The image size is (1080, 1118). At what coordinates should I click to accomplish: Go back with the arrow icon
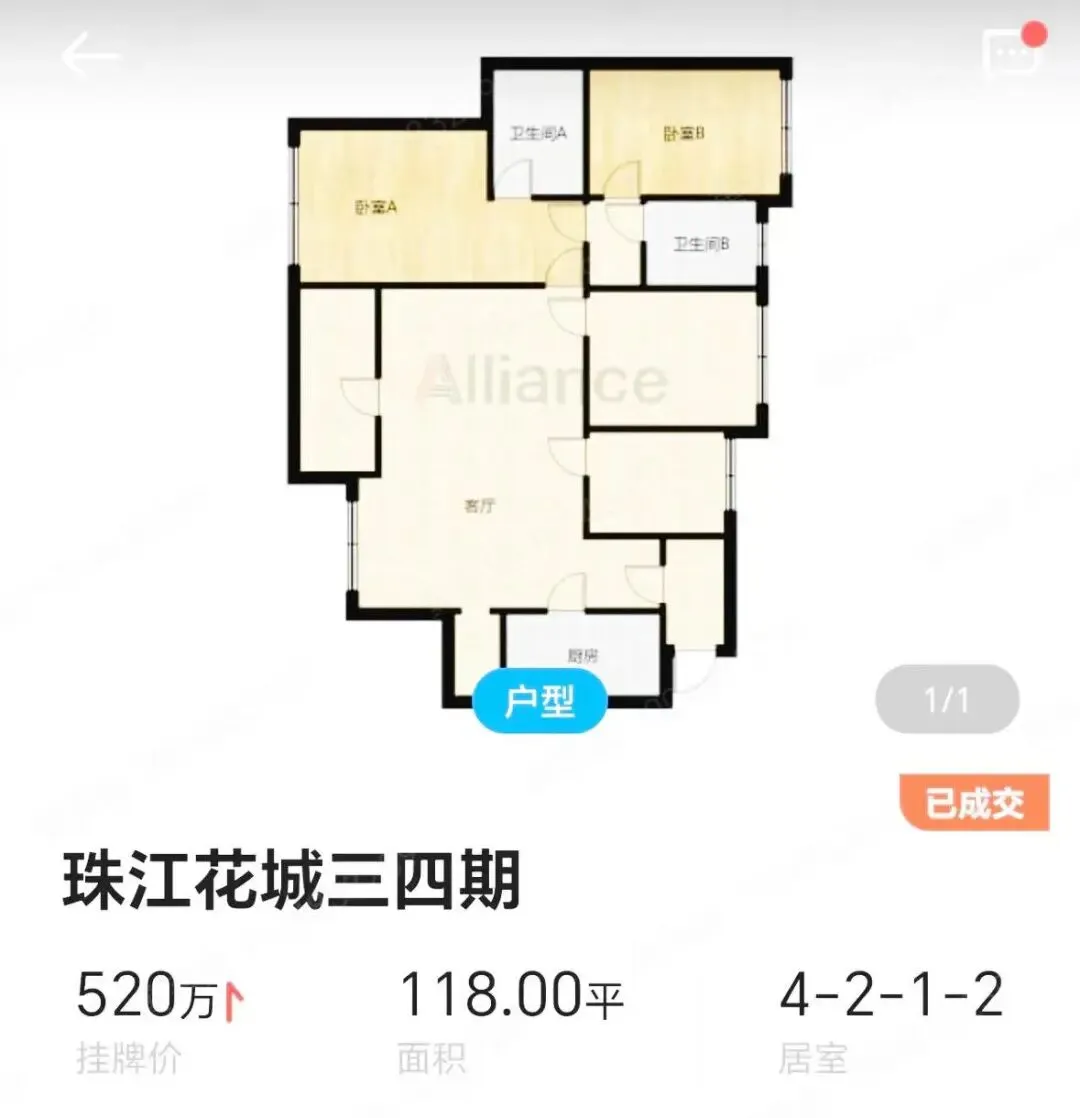coord(89,53)
